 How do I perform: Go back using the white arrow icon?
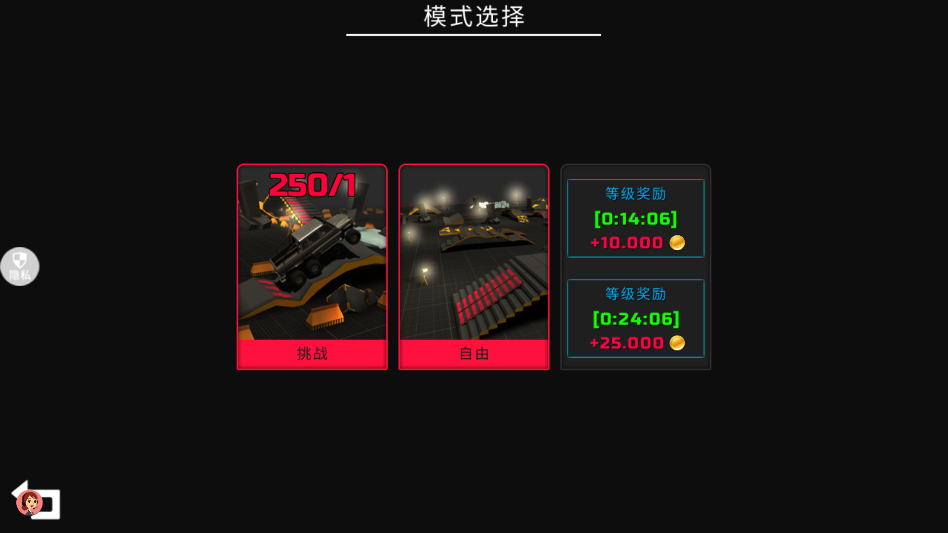coord(38,500)
